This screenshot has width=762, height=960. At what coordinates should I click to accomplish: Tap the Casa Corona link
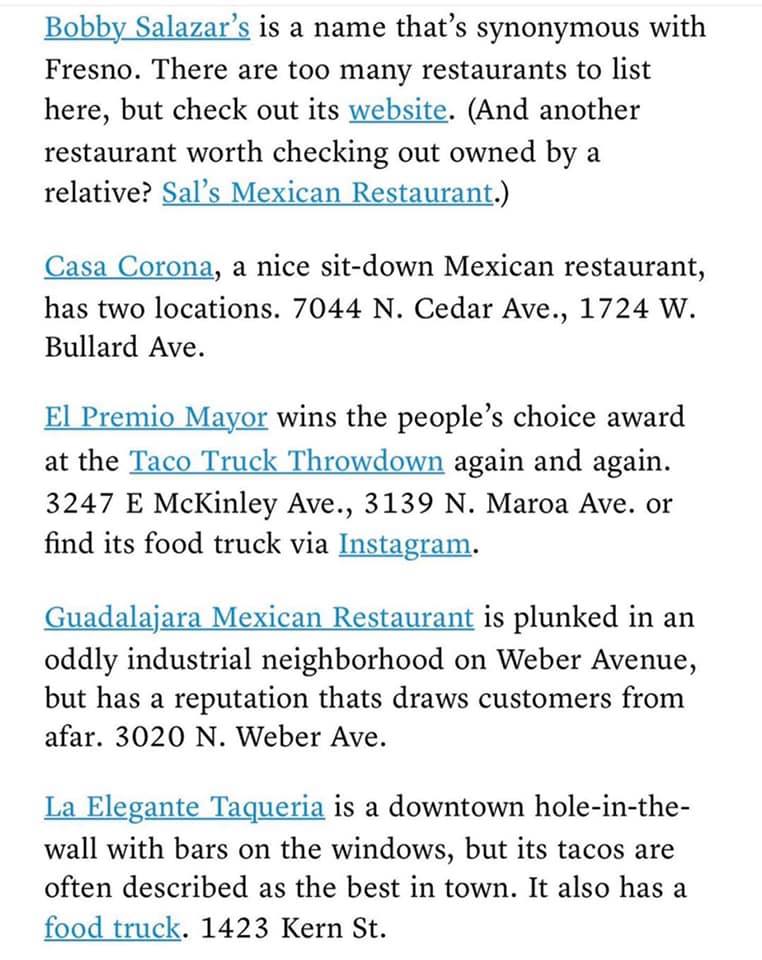pyautogui.click(x=129, y=267)
